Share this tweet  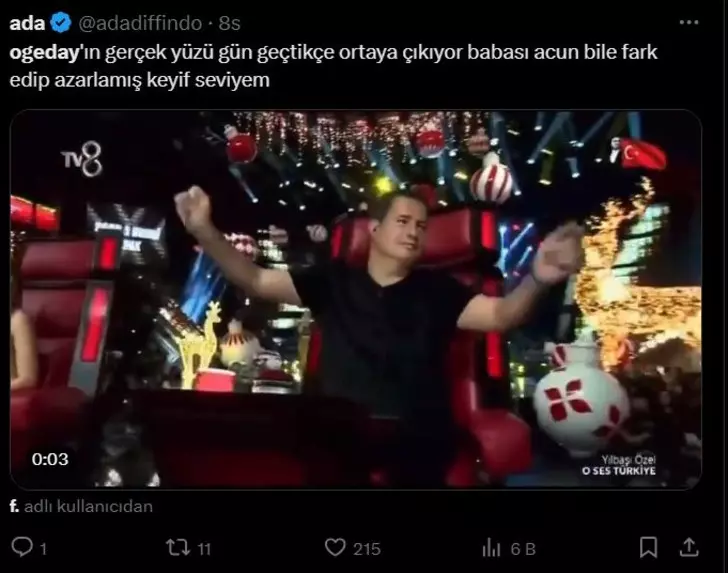pos(689,547)
